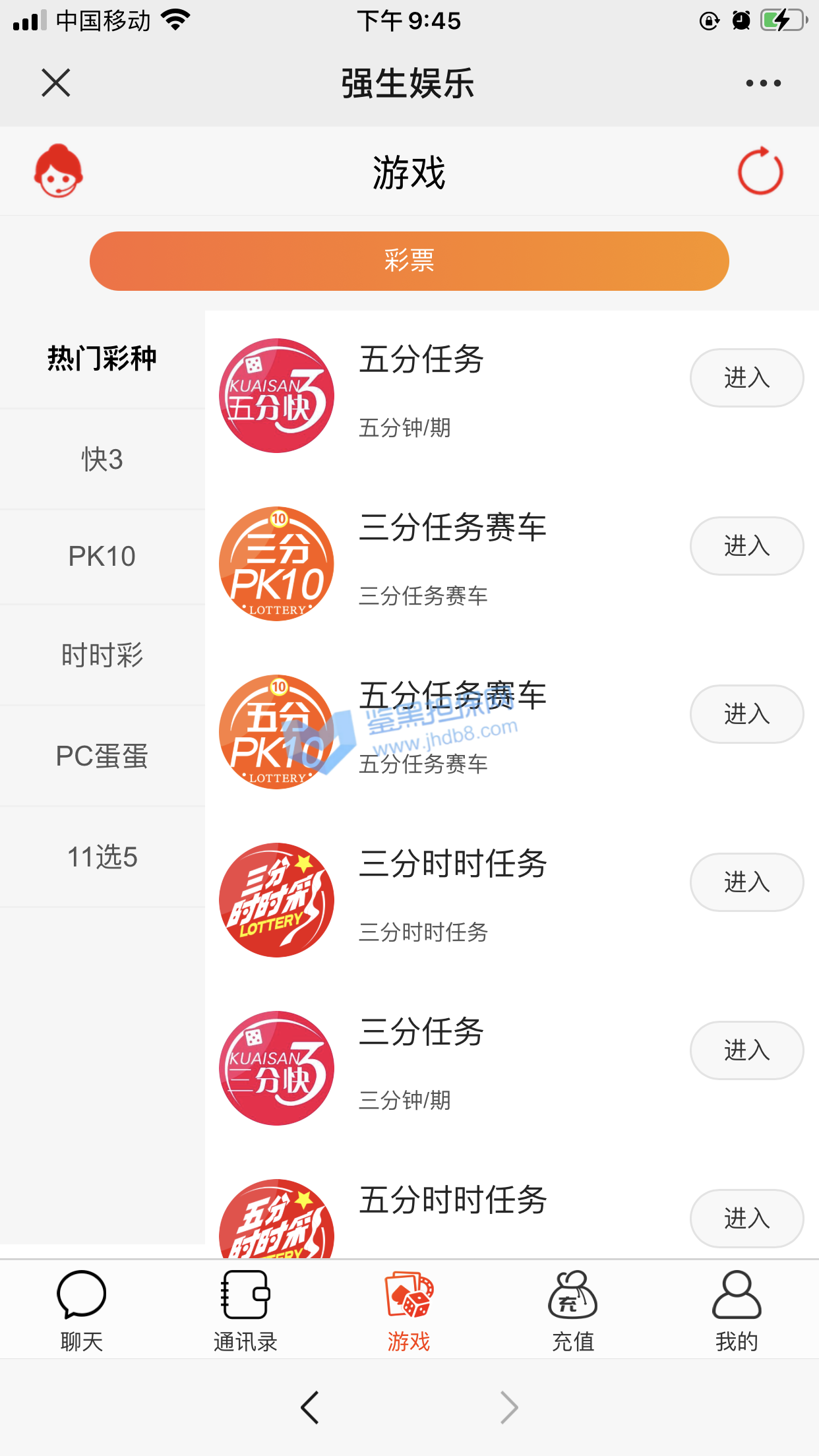Refresh the game list
819x1456 pixels.
click(x=760, y=171)
